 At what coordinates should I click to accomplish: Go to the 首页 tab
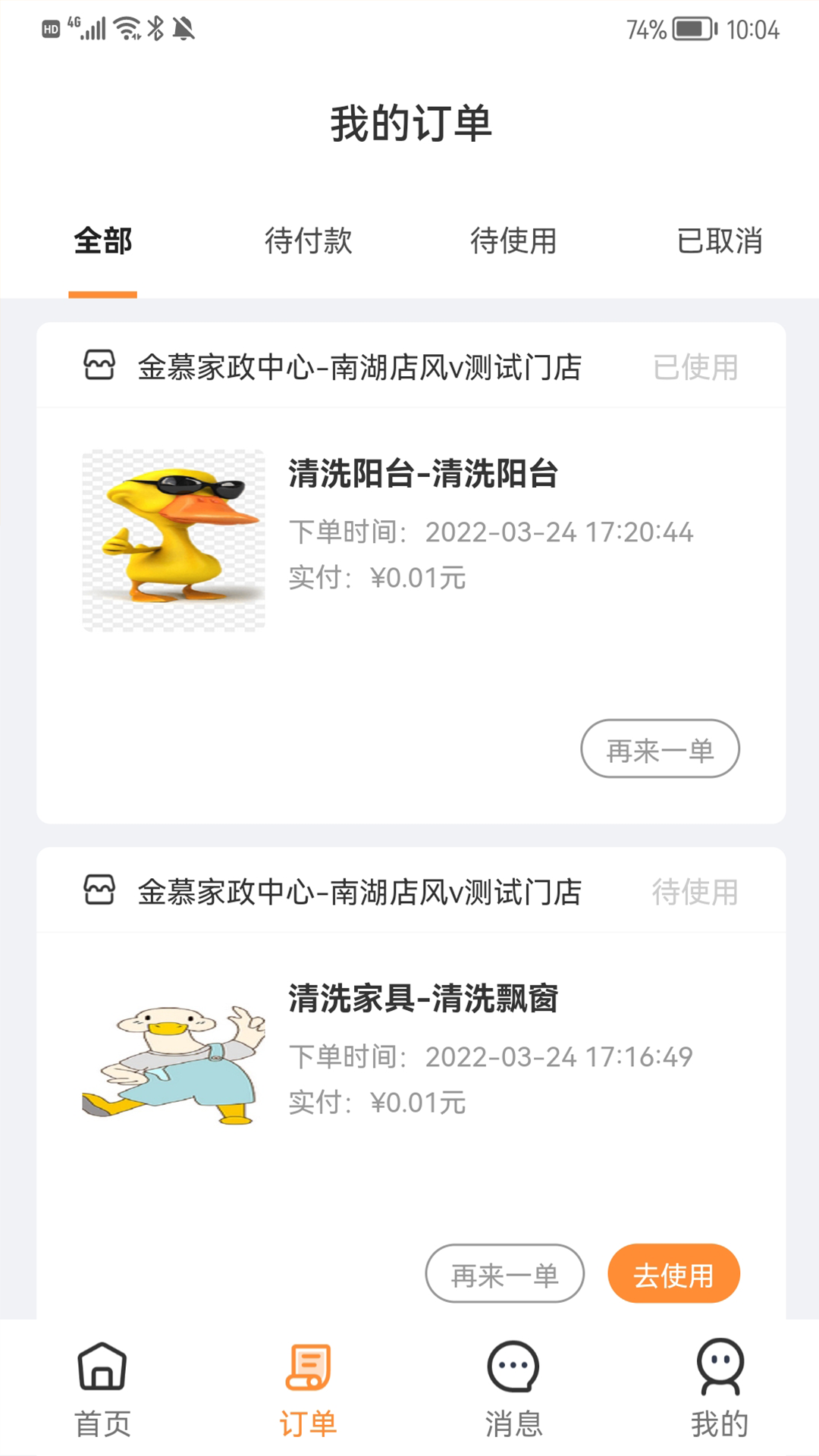102,1389
